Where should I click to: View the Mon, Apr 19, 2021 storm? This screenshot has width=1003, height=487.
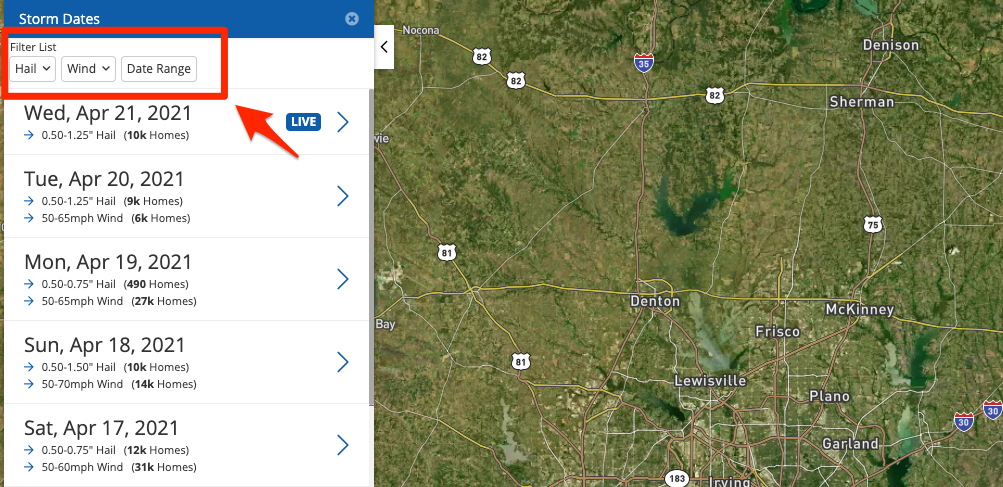(342, 279)
